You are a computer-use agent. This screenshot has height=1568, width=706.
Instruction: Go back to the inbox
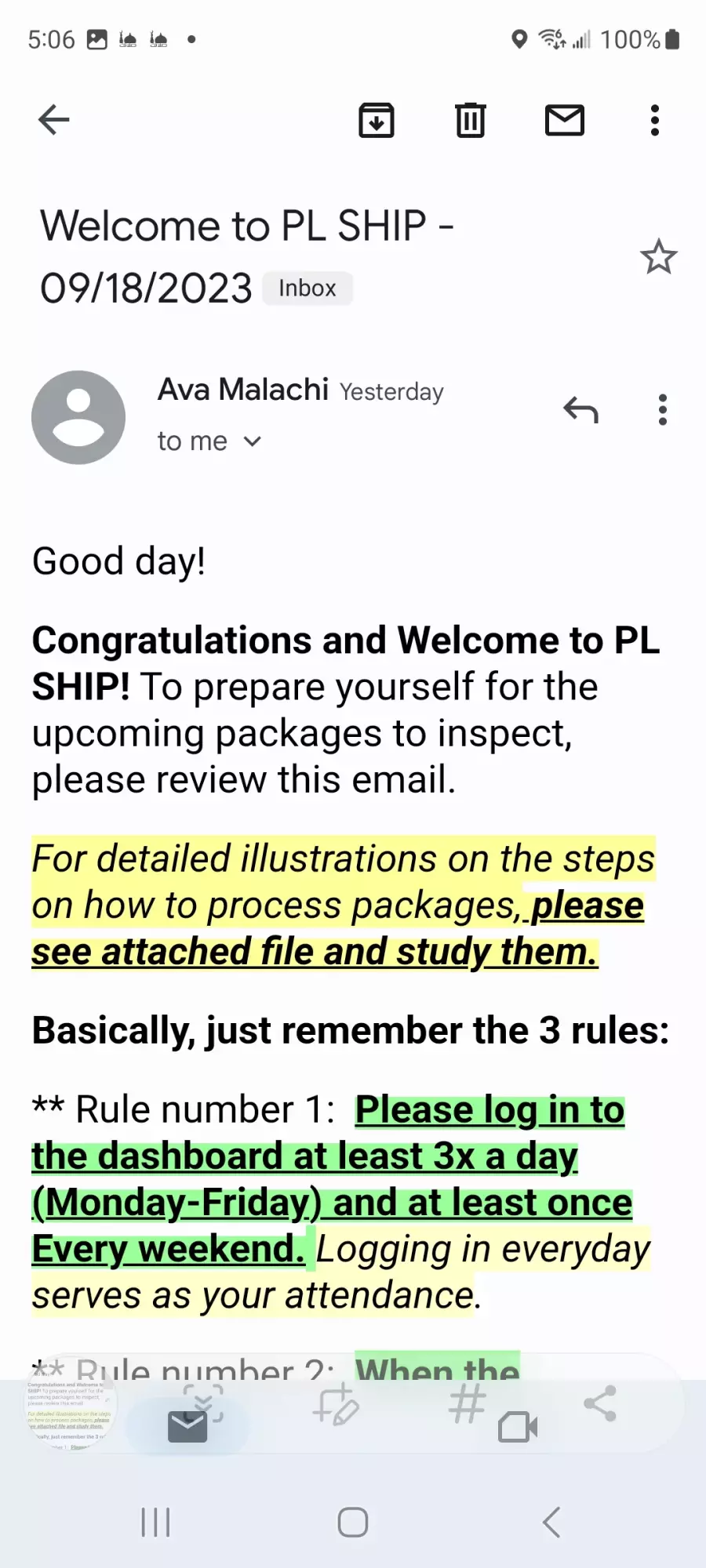tap(53, 120)
